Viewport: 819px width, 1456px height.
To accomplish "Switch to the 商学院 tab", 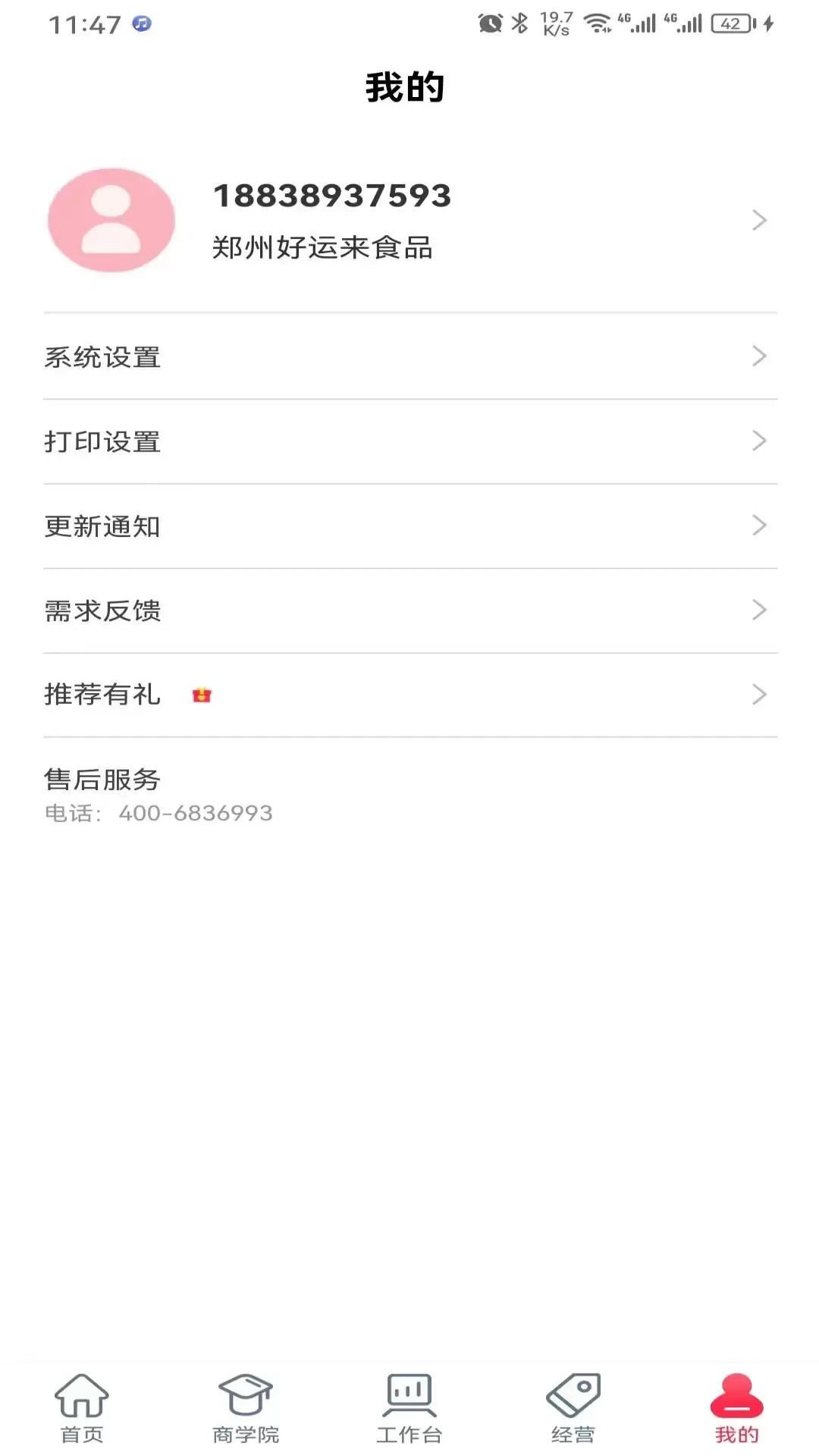I will [x=246, y=1409].
